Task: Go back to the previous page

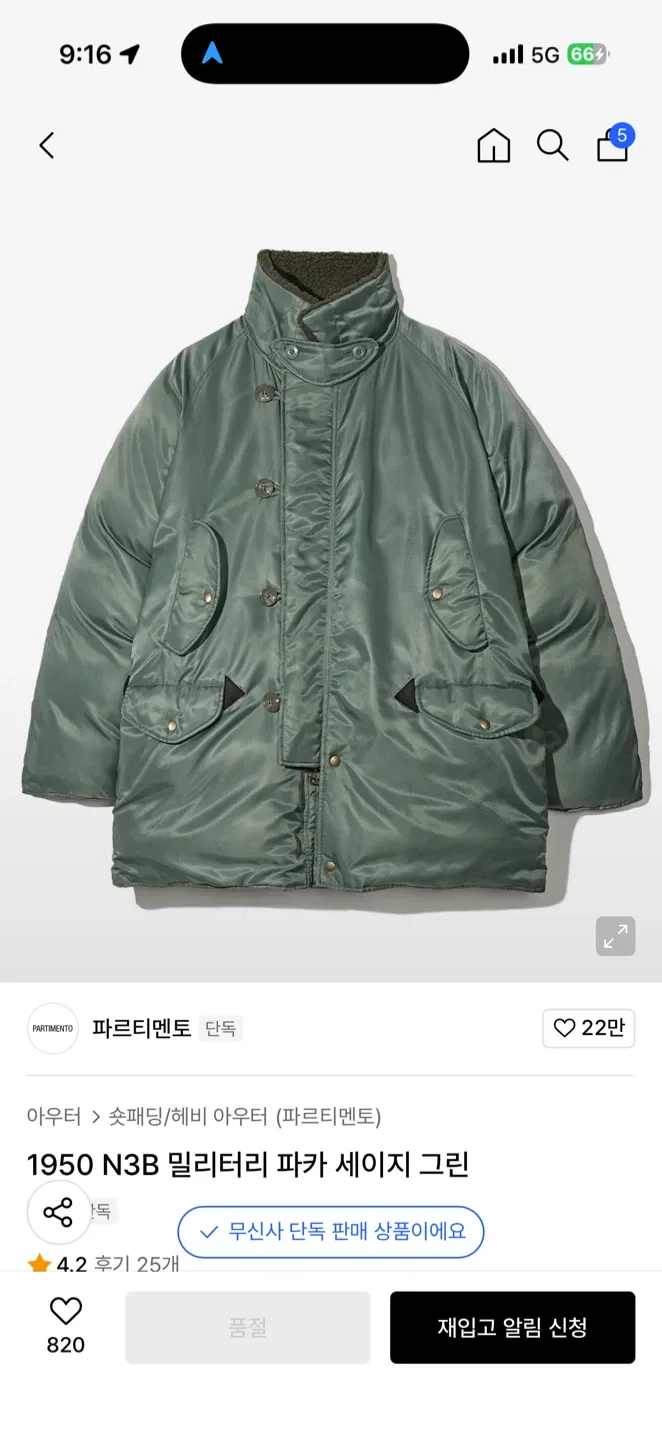Action: (x=47, y=146)
